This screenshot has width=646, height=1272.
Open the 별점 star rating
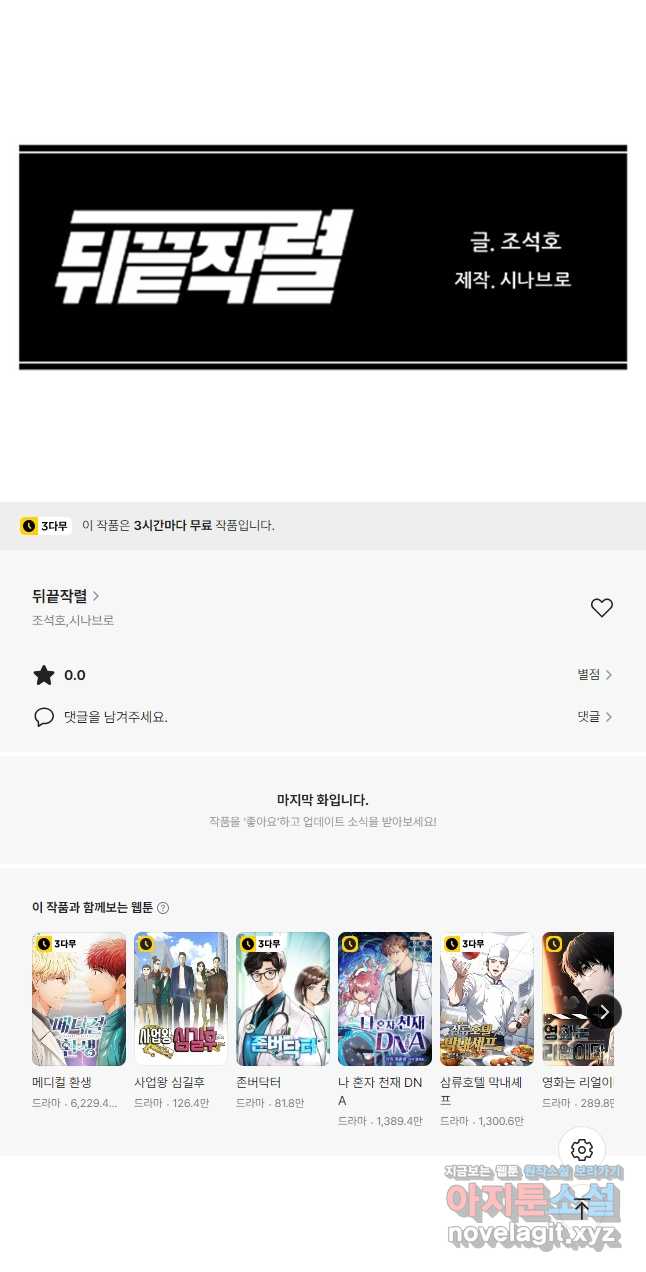(x=594, y=675)
